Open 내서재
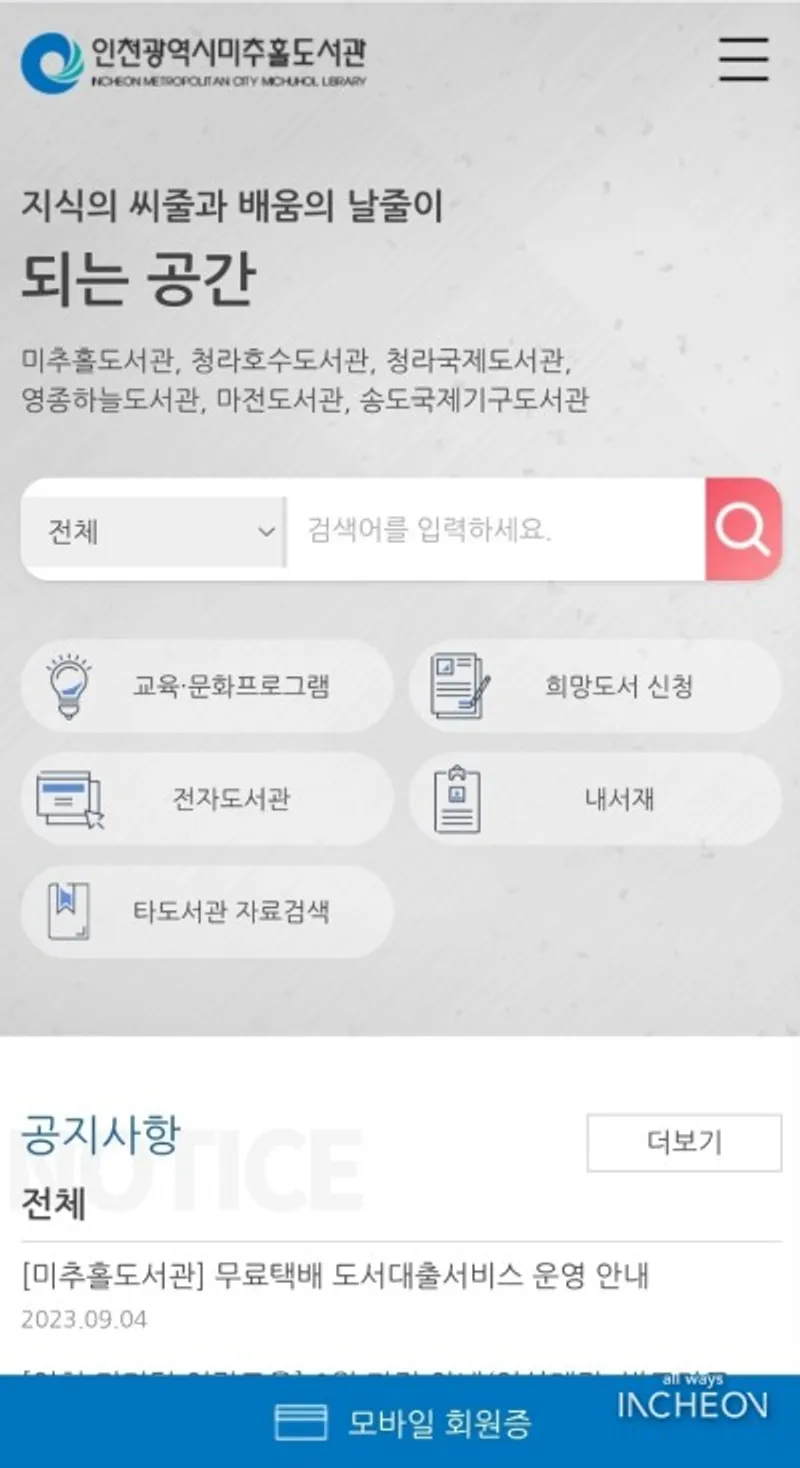 click(x=594, y=799)
